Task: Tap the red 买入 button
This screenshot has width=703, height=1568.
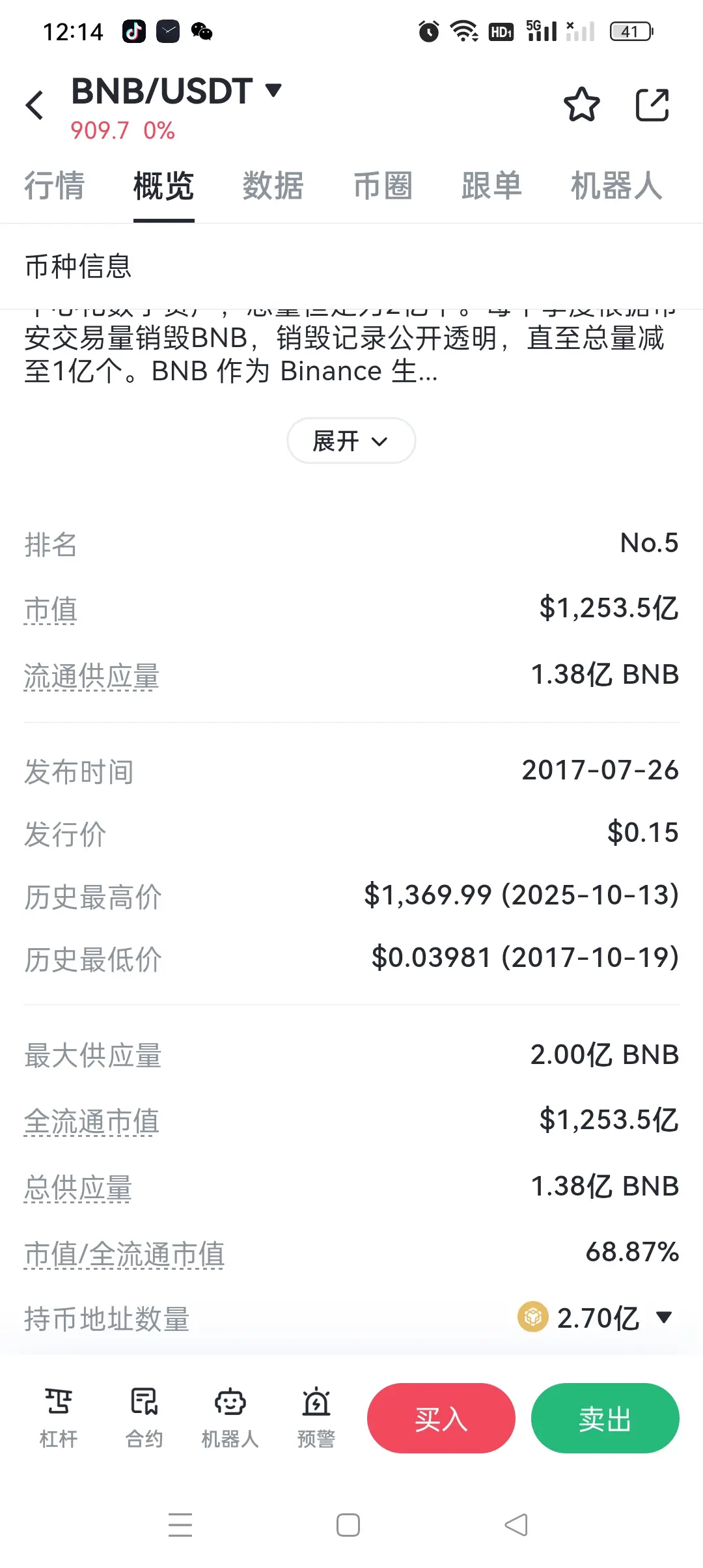Action: [x=441, y=1418]
